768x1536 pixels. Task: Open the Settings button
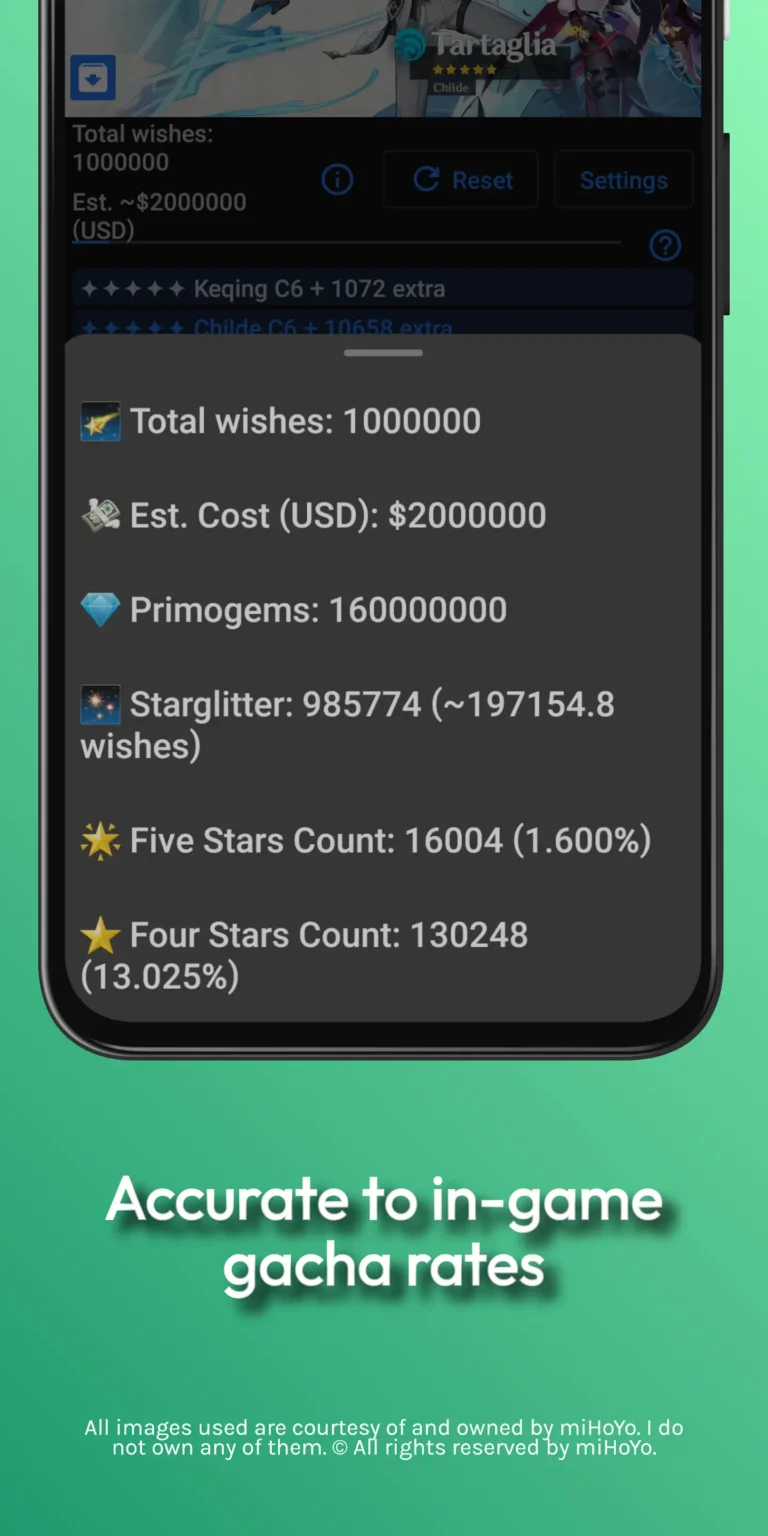623,180
